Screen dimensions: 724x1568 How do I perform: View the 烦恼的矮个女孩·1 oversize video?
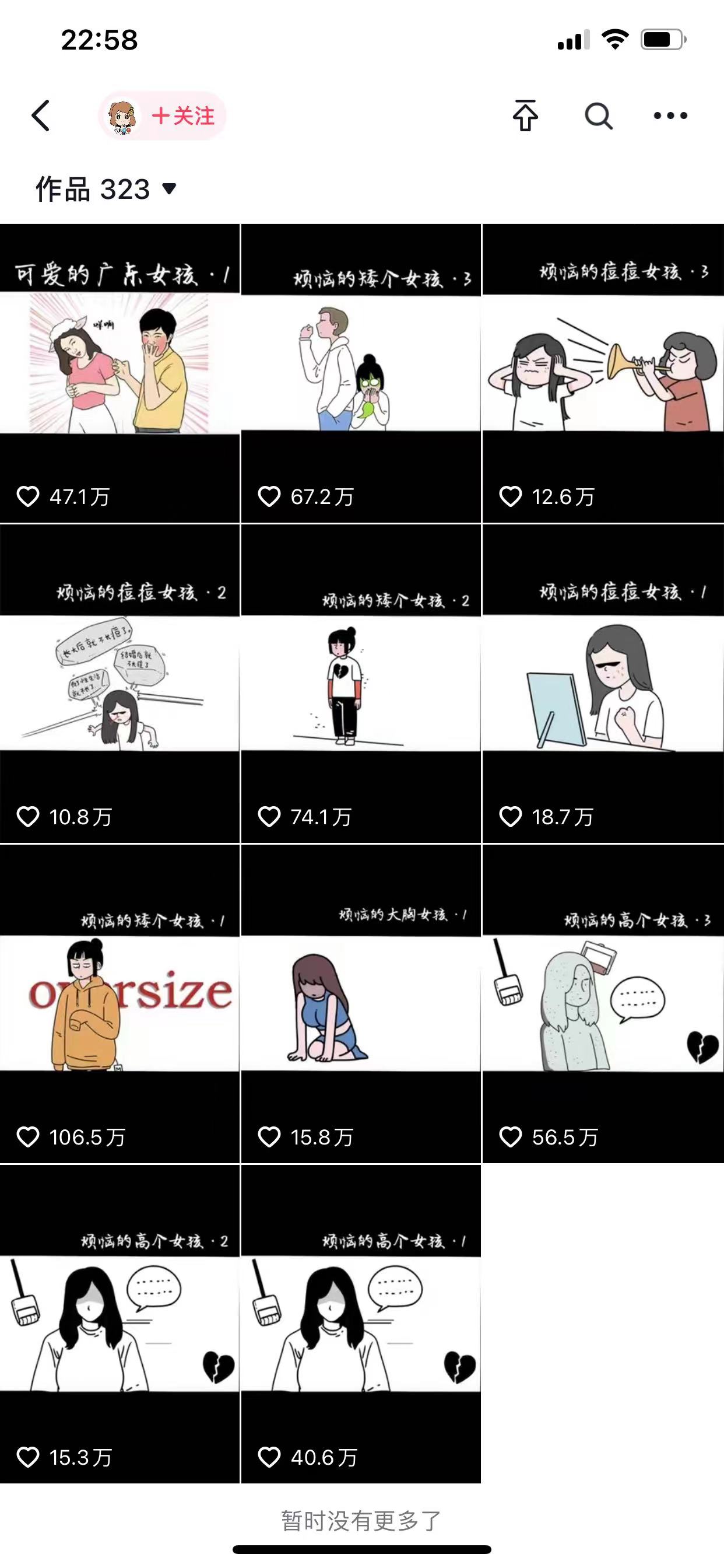120,1005
